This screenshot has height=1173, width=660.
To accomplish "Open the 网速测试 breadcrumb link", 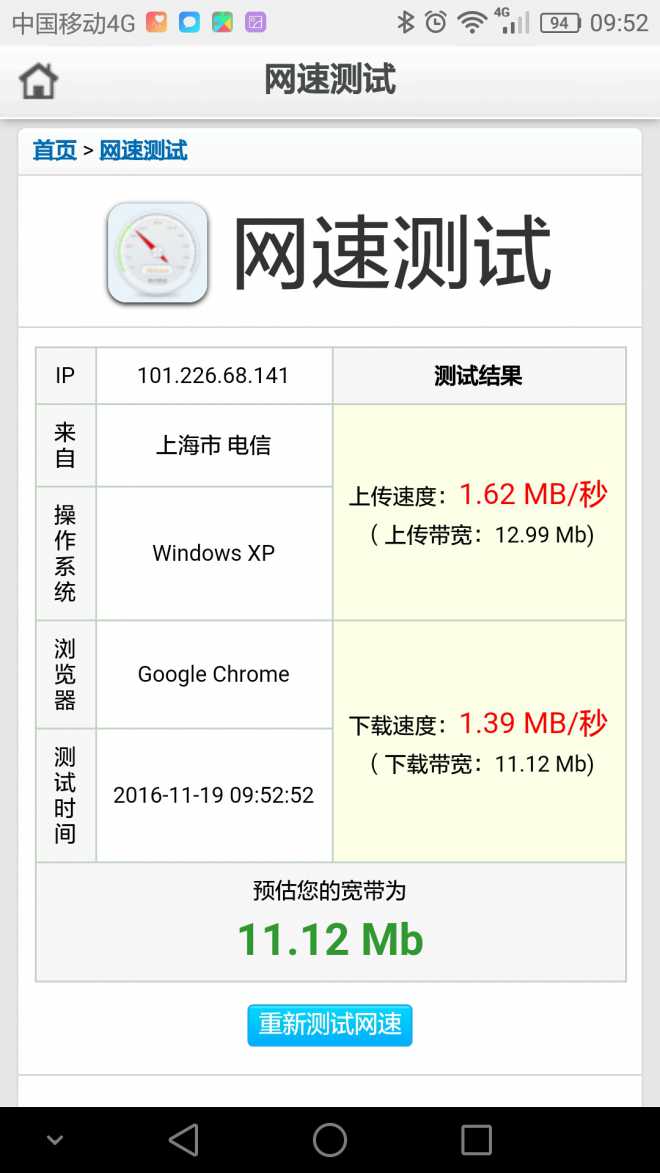I will pyautogui.click(x=143, y=151).
